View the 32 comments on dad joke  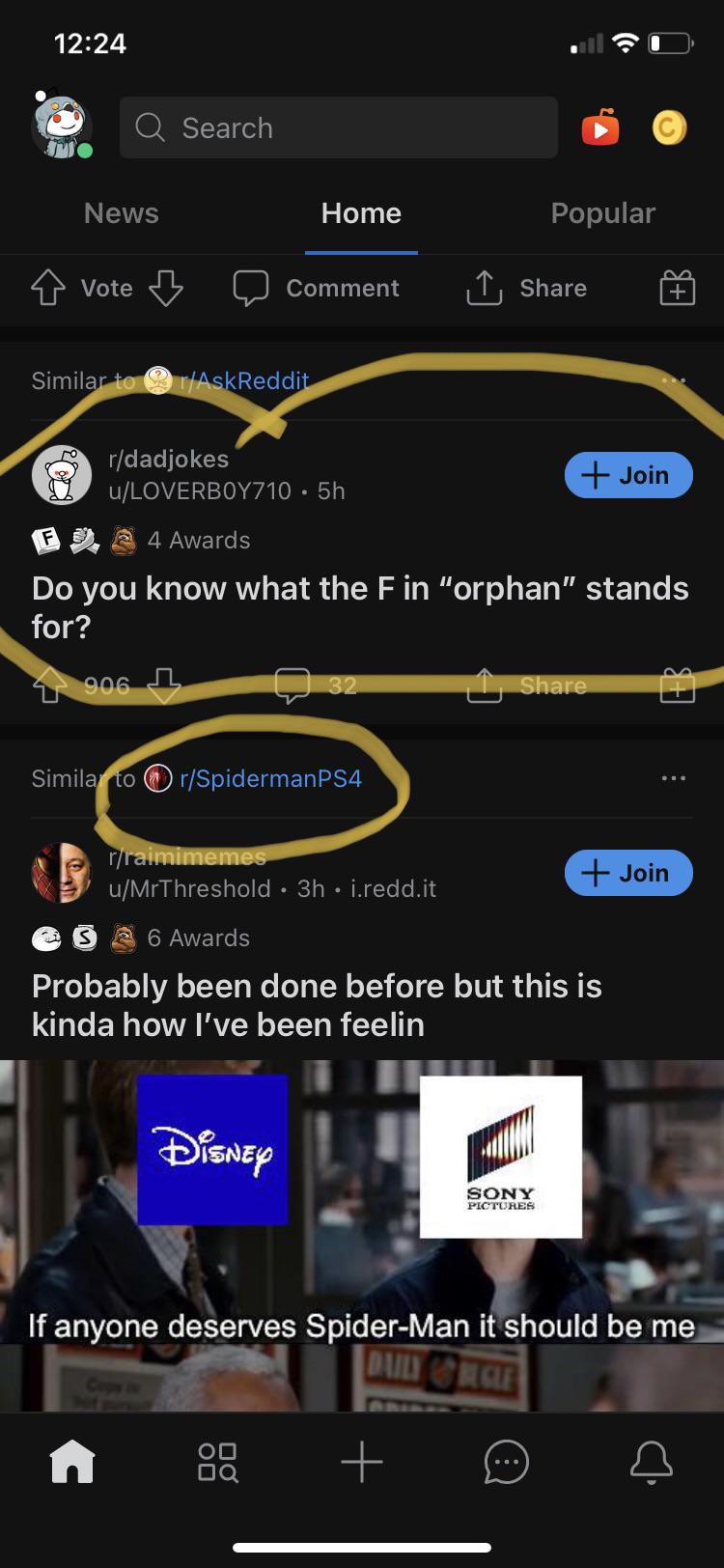pyautogui.click(x=315, y=686)
